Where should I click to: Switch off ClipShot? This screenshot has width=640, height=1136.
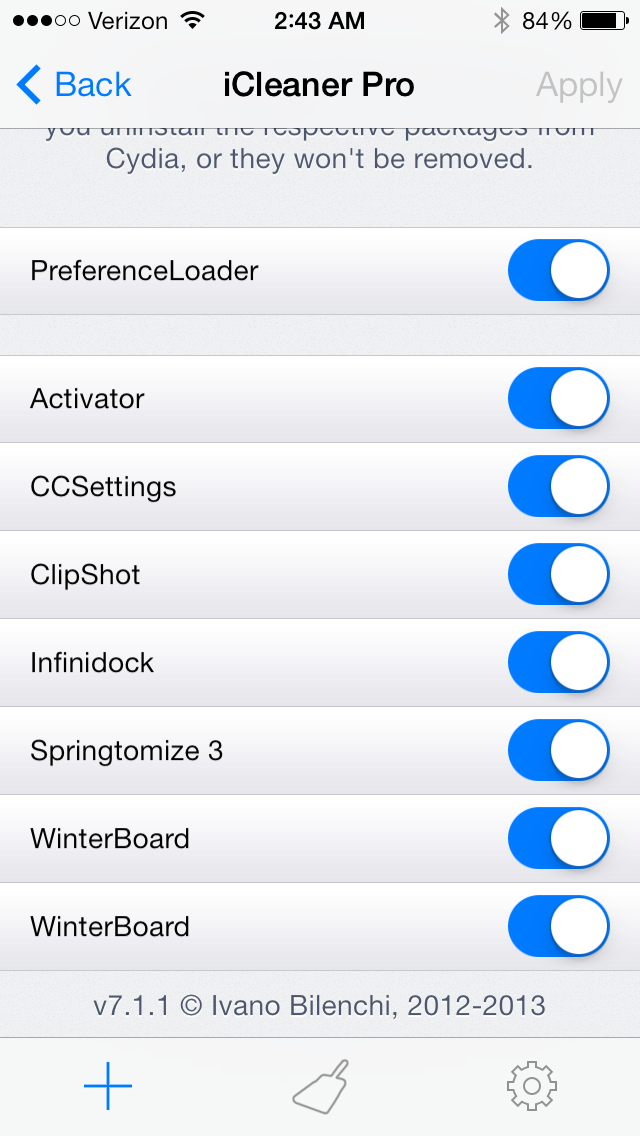point(558,574)
